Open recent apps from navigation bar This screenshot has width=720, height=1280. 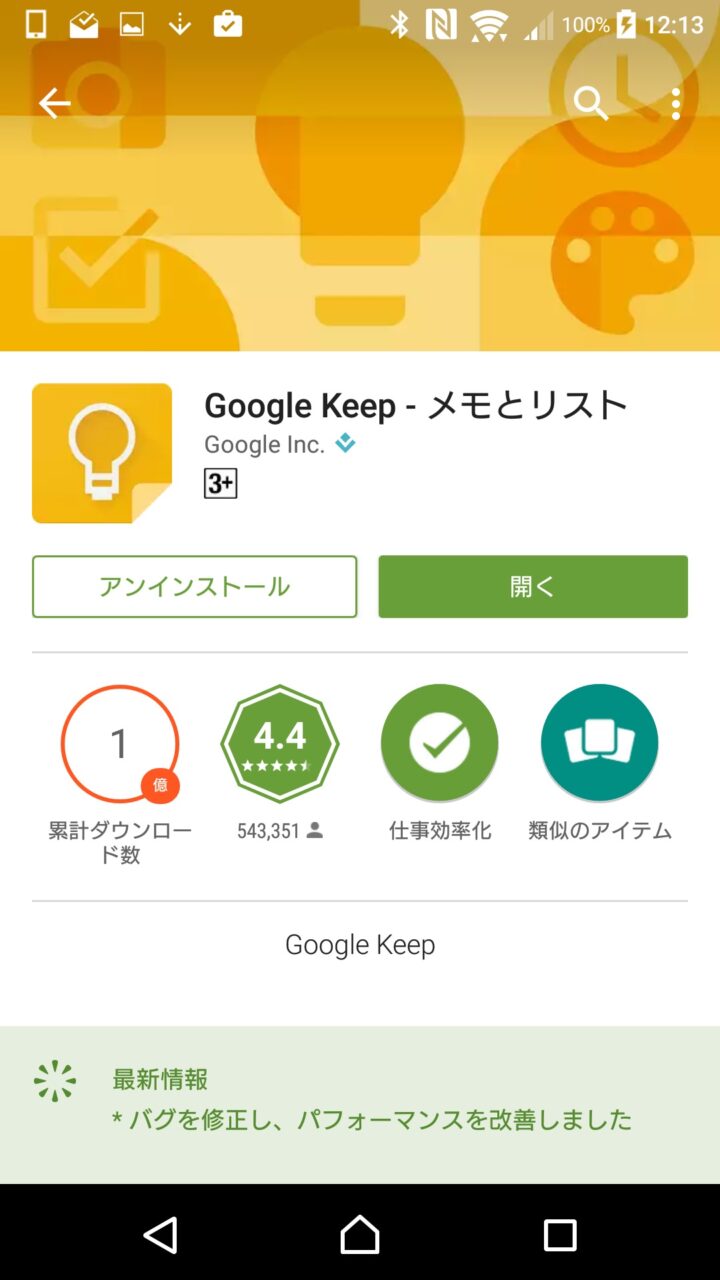(560, 1235)
